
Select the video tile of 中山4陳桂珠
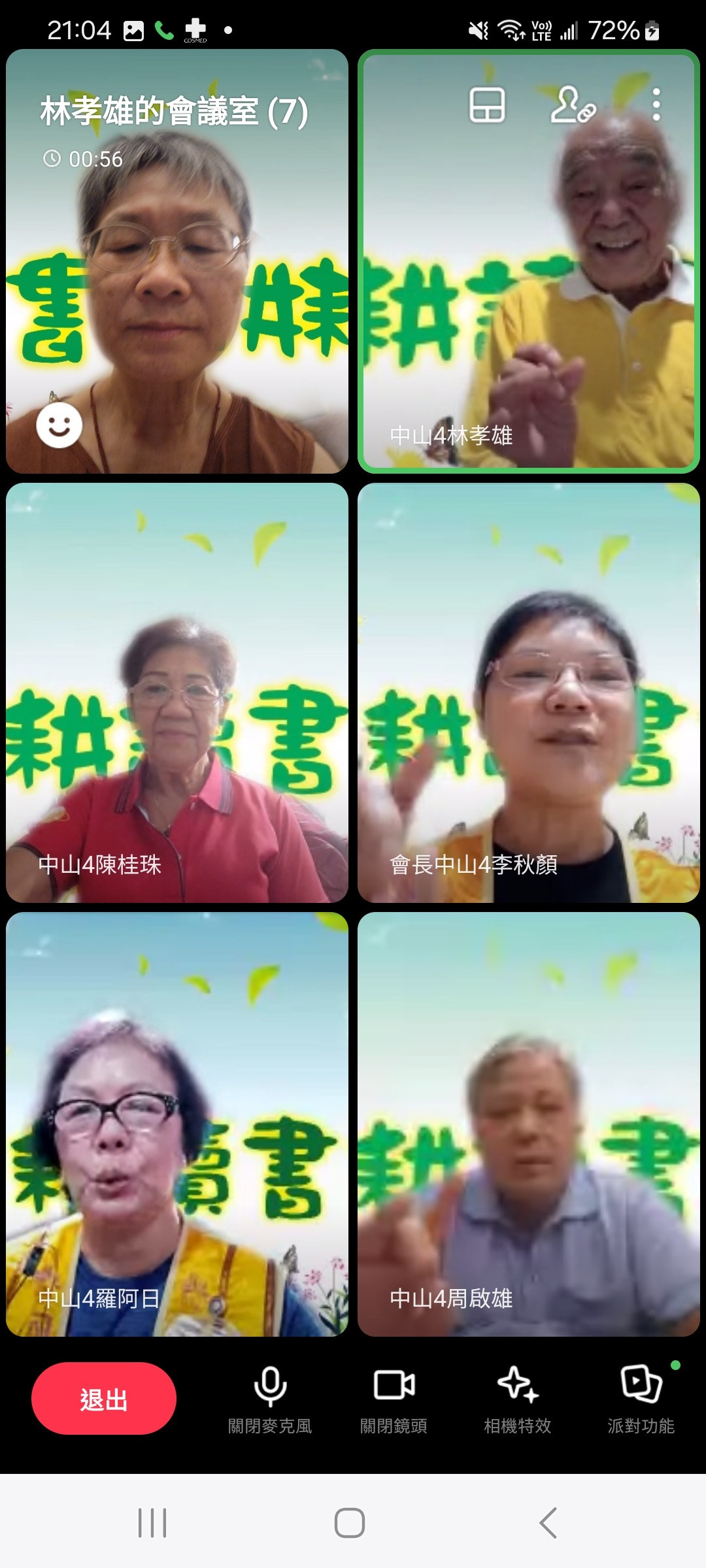(x=177, y=693)
